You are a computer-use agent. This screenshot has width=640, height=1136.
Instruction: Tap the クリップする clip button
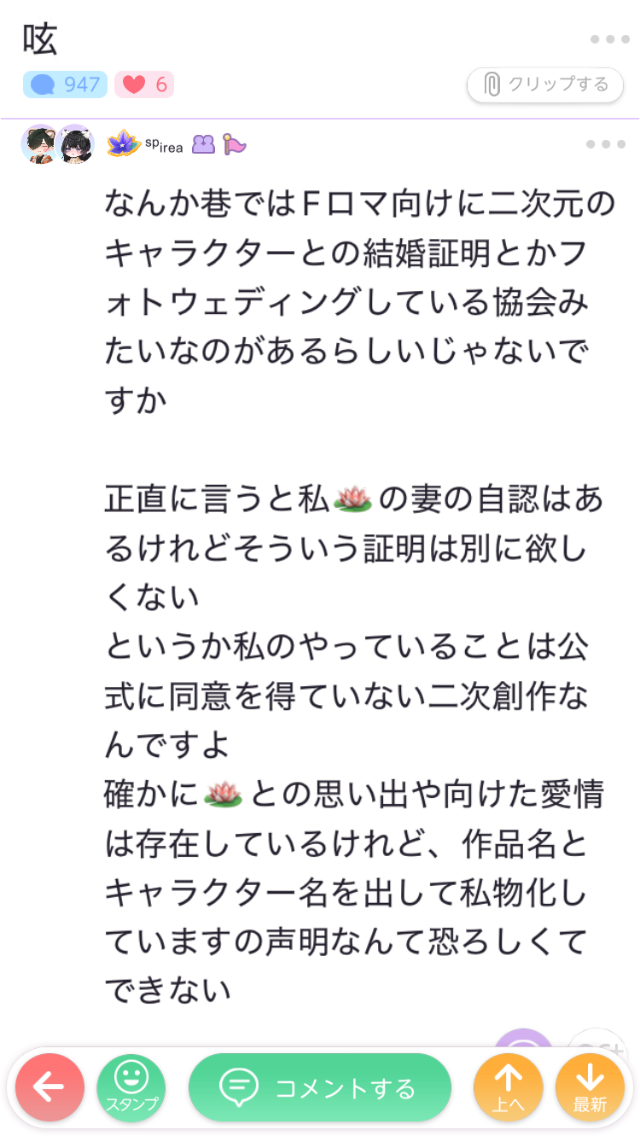[546, 85]
